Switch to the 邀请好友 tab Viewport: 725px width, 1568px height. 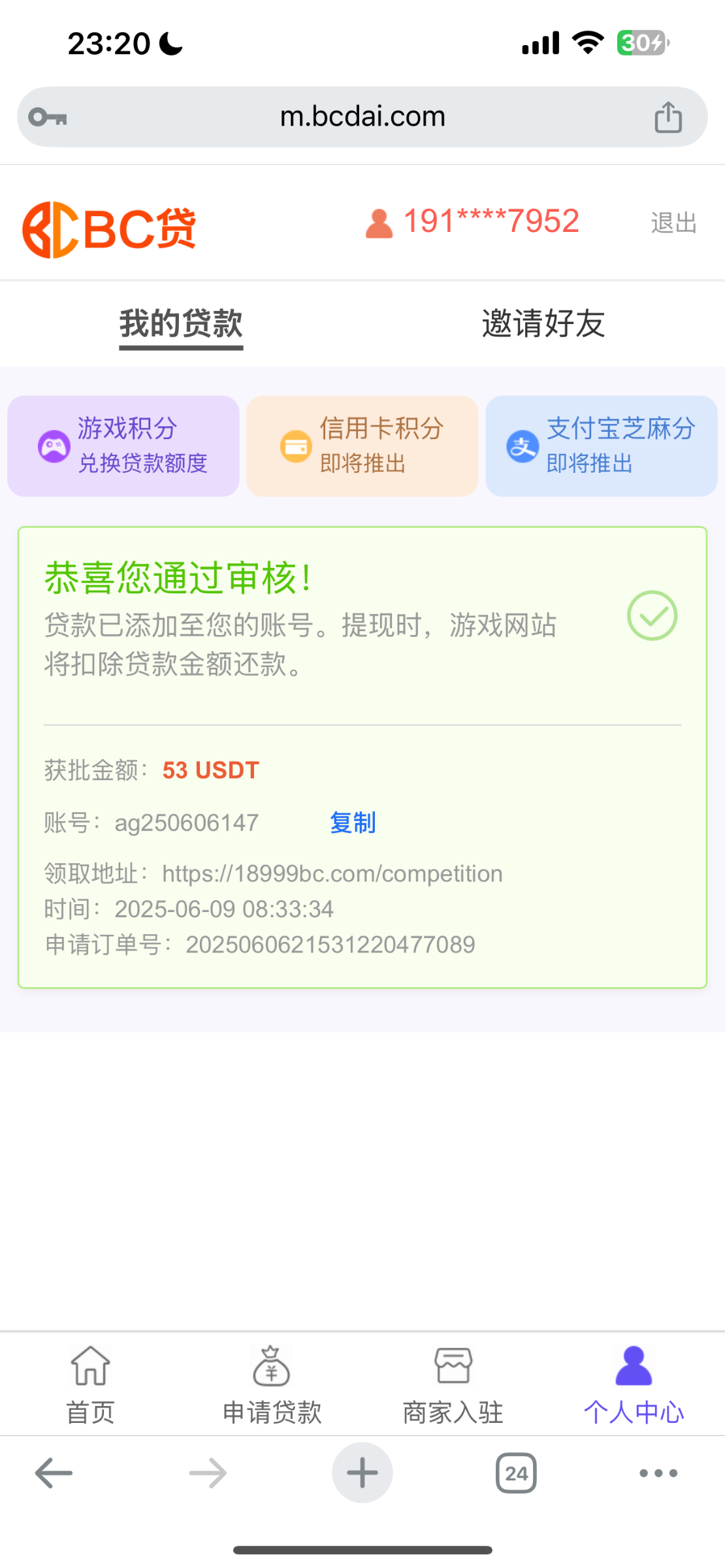(x=543, y=323)
